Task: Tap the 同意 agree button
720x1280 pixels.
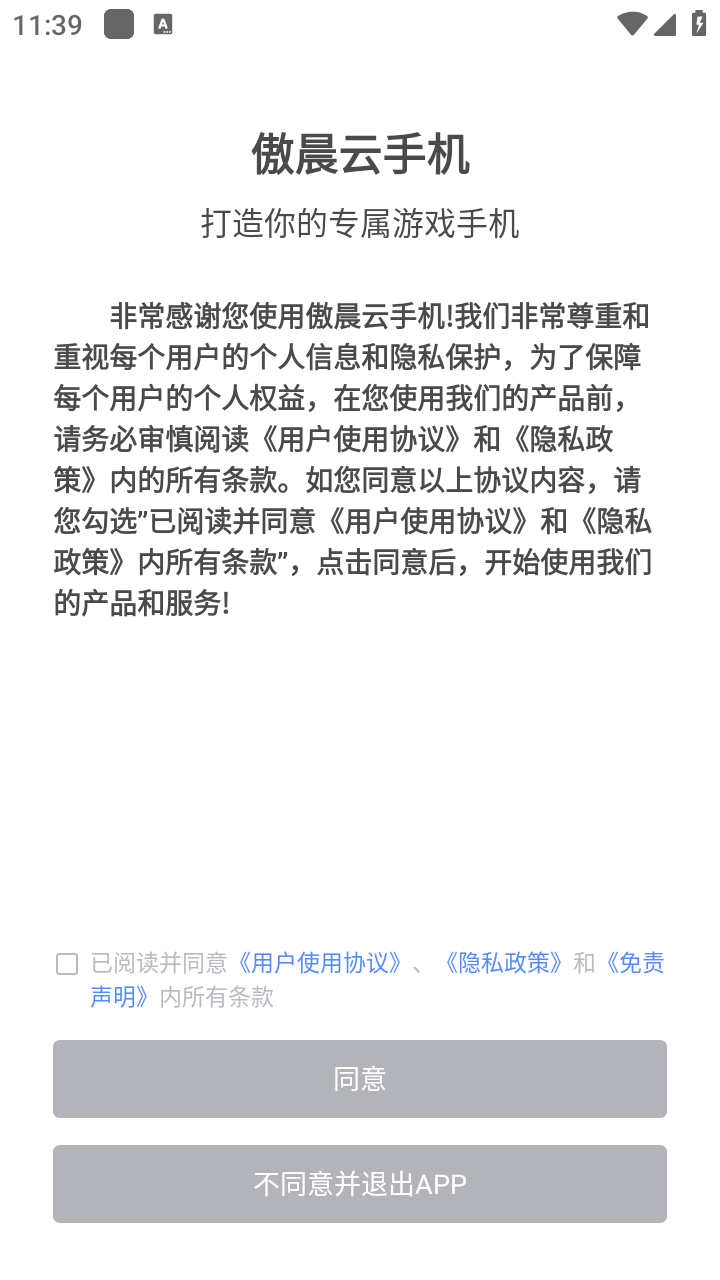Action: coord(360,1079)
